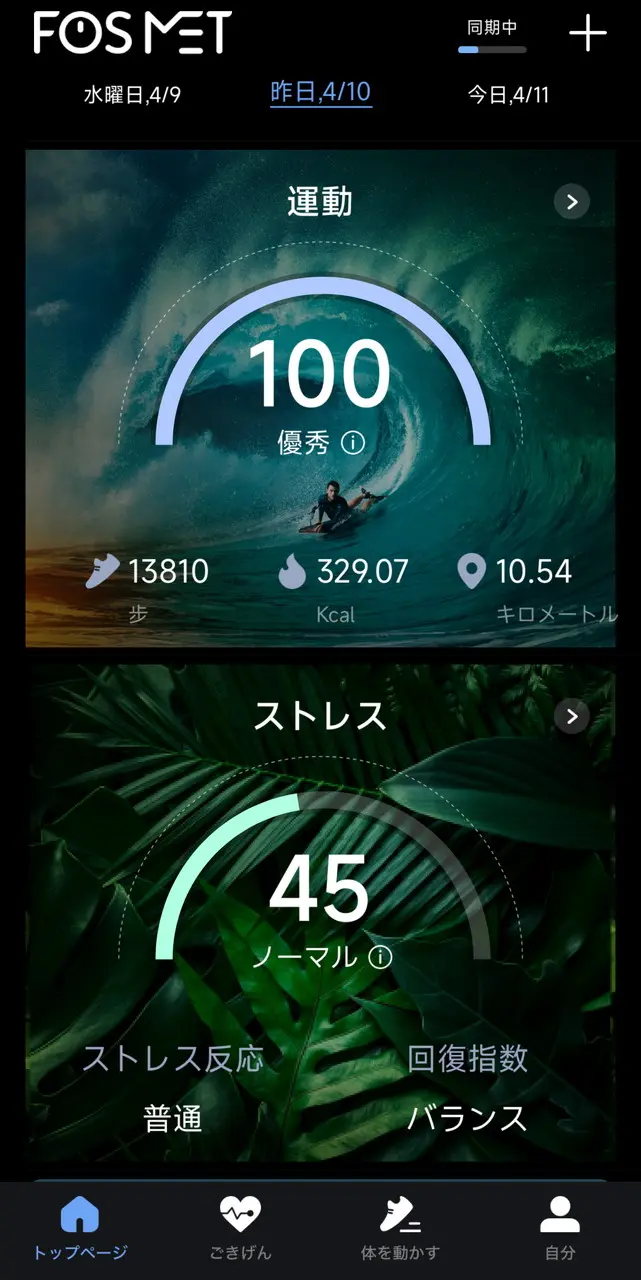Screen dimensions: 641x1280
Task: Switch to 今日,4/11 date
Action: (x=509, y=95)
